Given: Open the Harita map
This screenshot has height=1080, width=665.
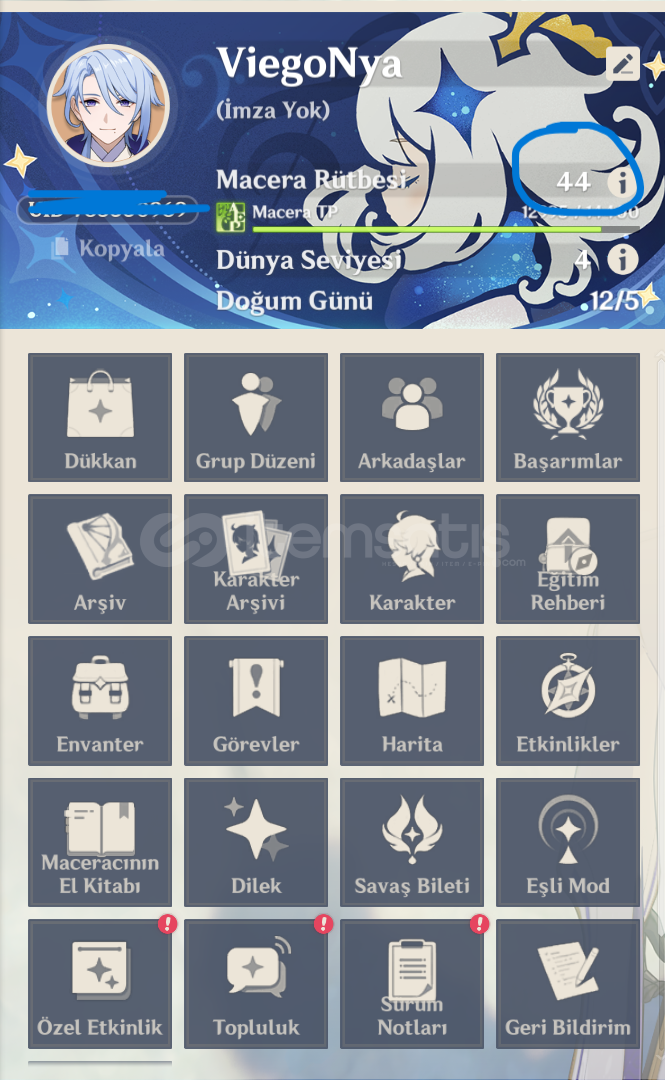Looking at the screenshot, I should (412, 700).
